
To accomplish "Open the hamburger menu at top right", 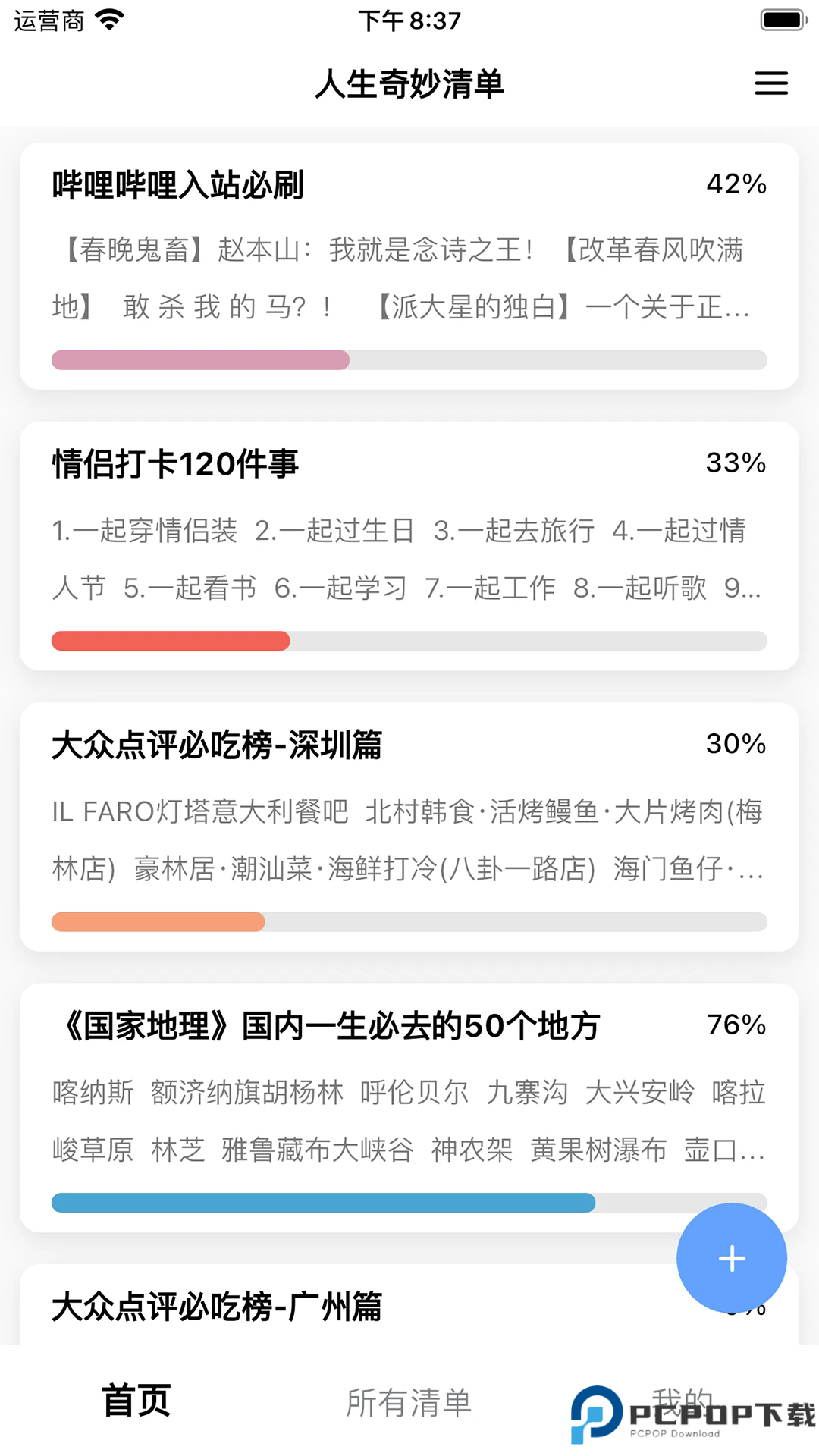I will point(770,83).
